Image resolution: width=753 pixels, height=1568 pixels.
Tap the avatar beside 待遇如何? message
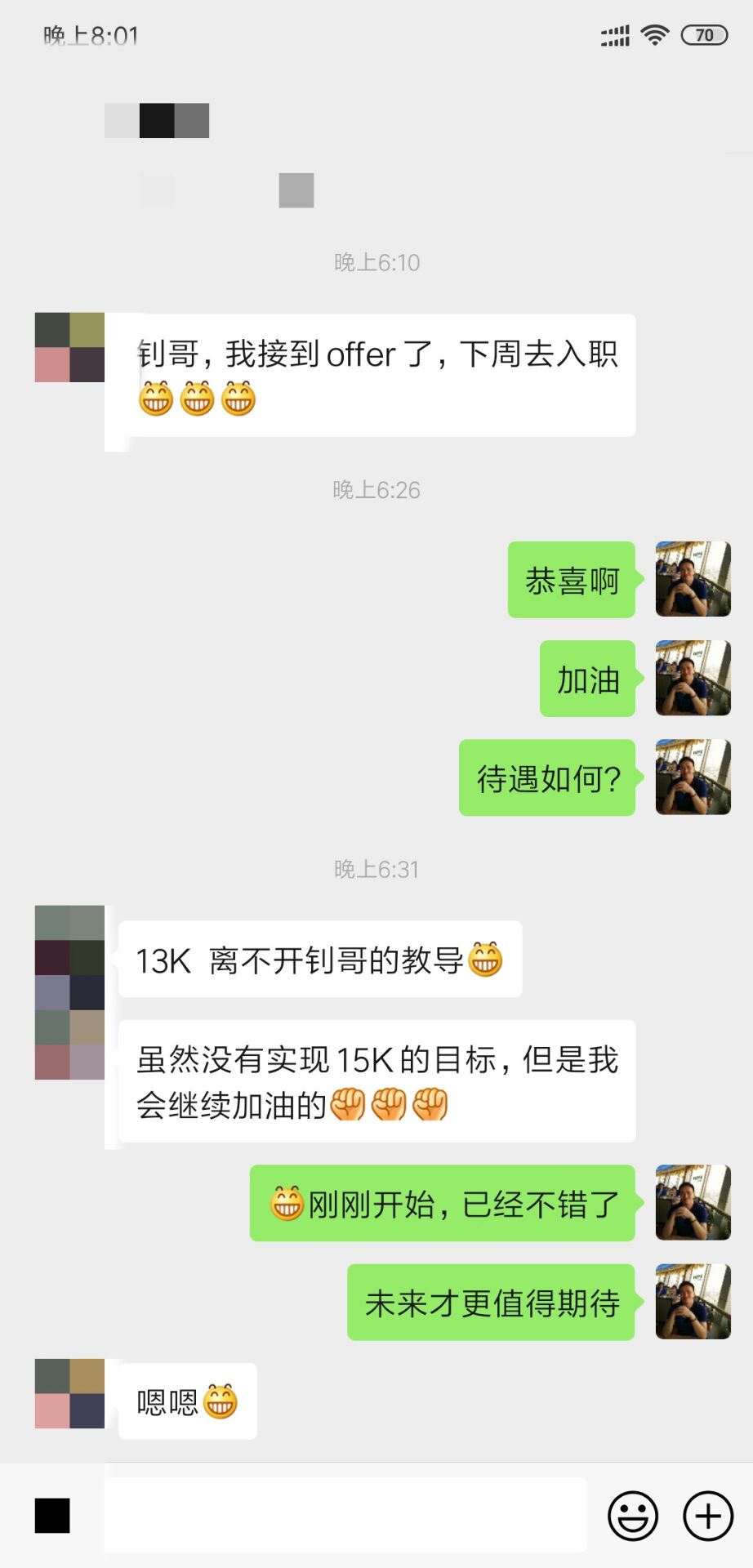click(x=693, y=777)
